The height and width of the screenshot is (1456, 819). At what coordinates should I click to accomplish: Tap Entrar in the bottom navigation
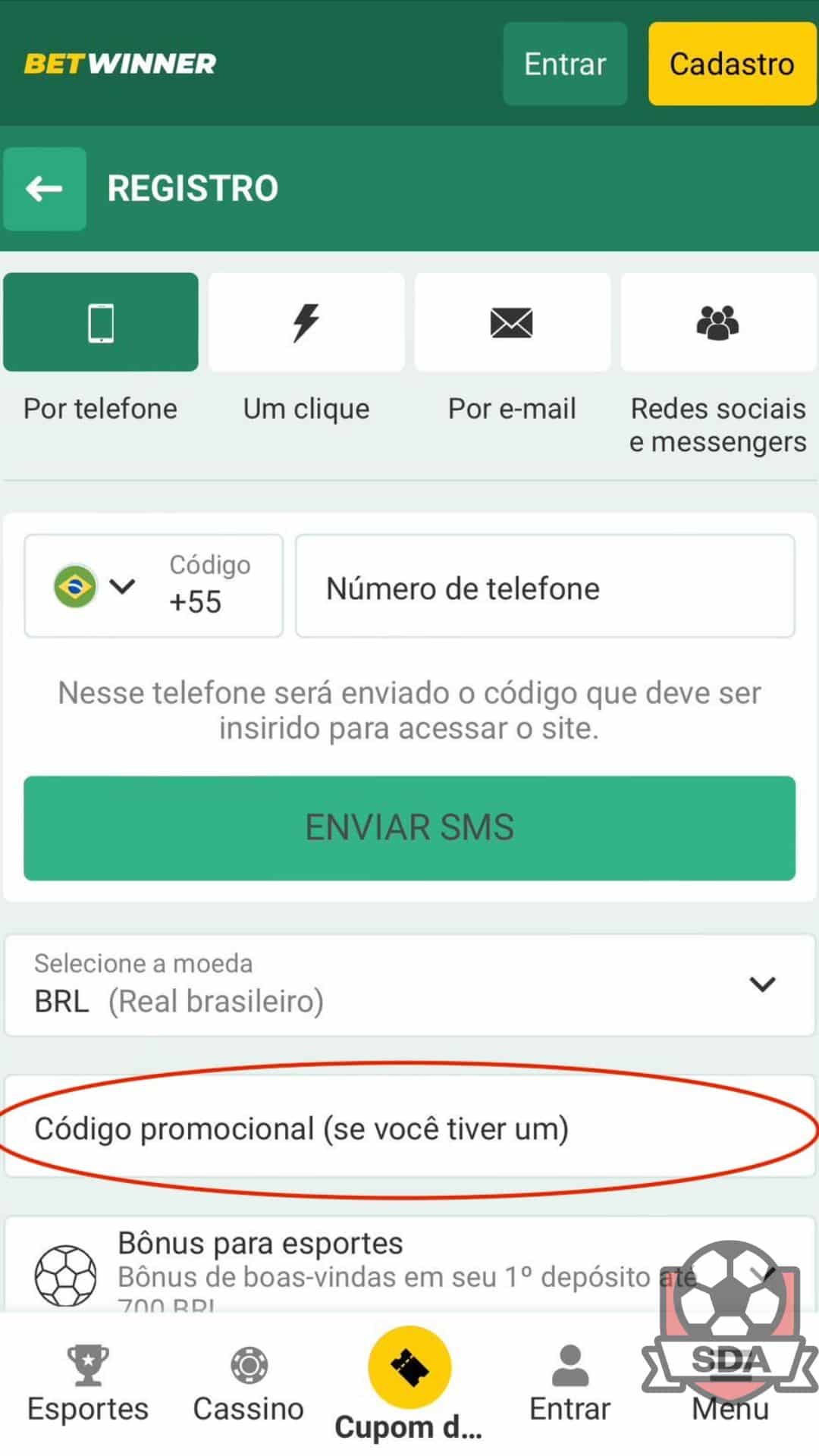pyautogui.click(x=570, y=1384)
